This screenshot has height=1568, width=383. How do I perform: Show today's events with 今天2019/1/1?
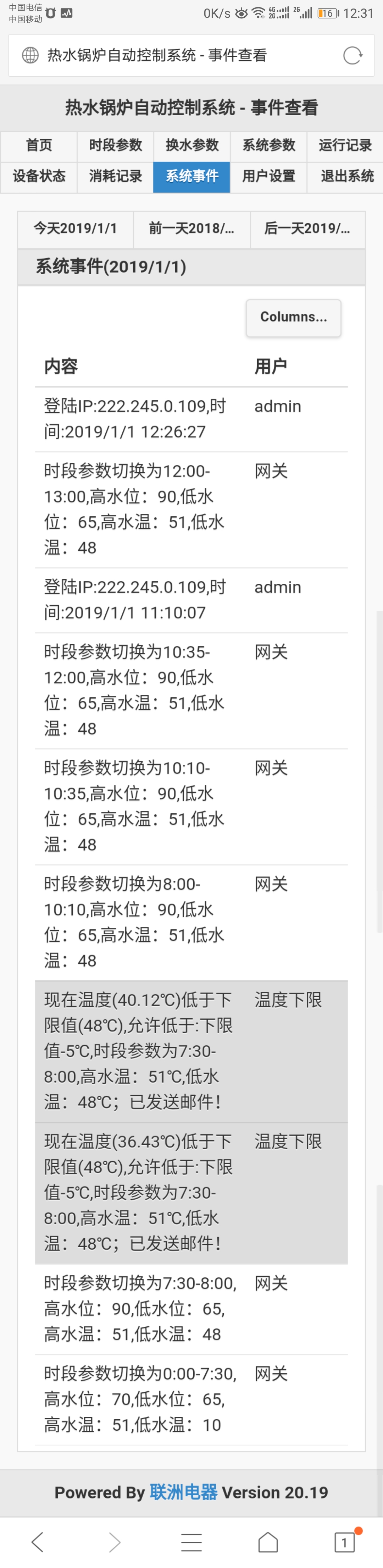(x=76, y=229)
